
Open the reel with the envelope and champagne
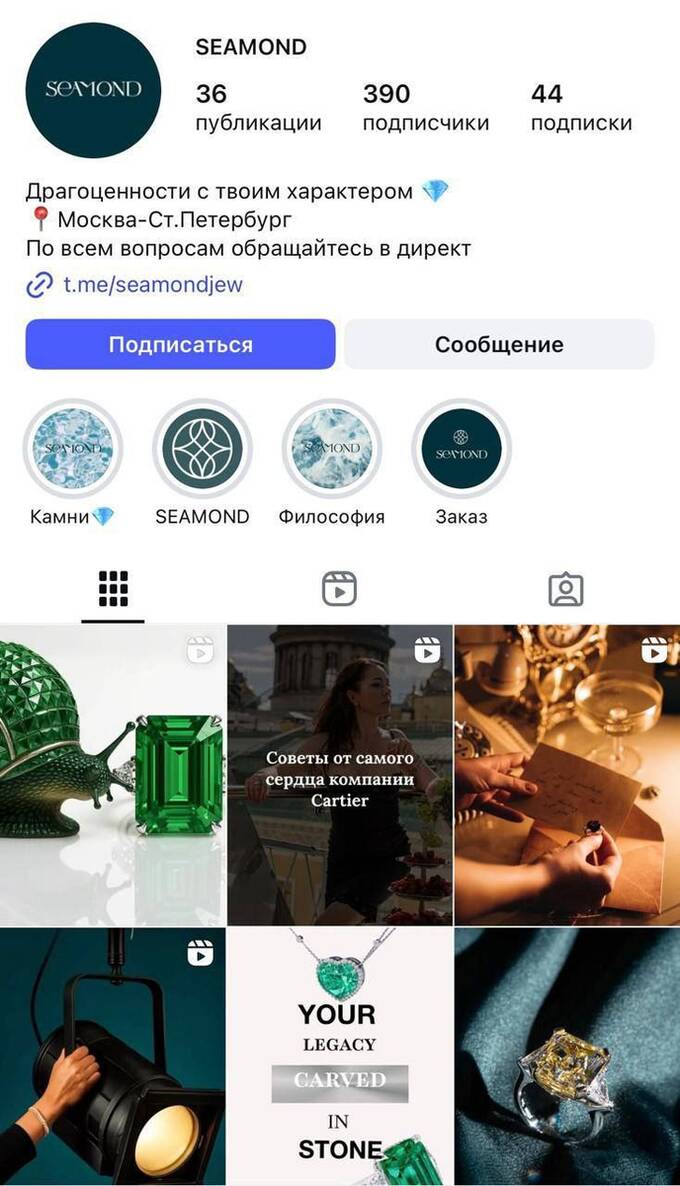pyautogui.click(x=567, y=775)
